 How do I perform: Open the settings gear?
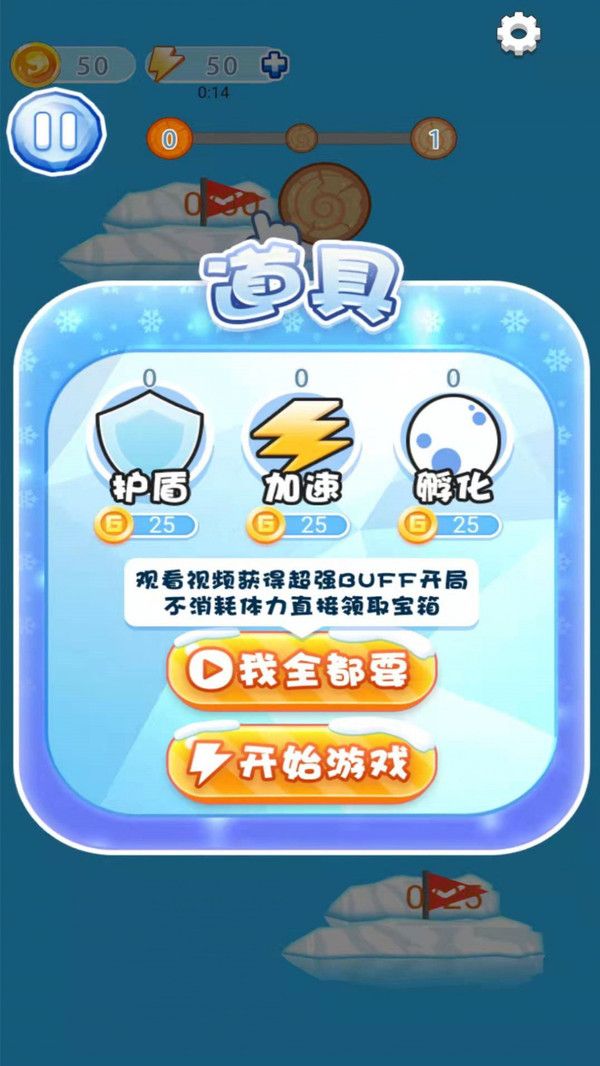(x=519, y=35)
